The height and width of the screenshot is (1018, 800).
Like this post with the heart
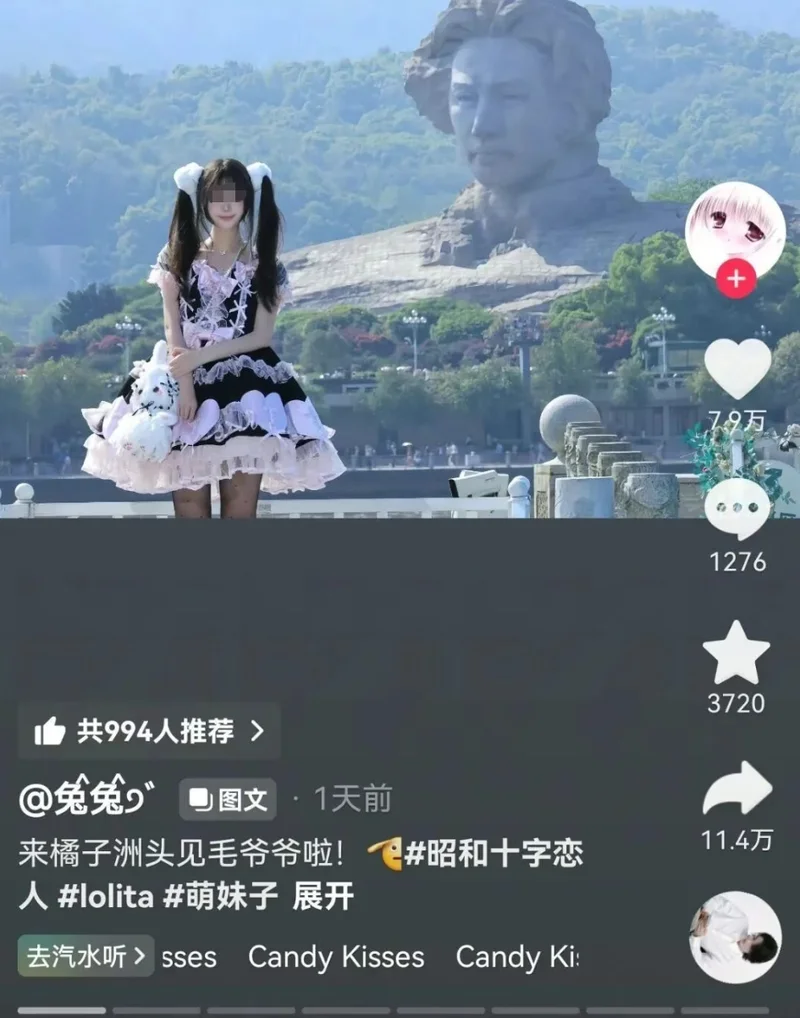click(x=737, y=368)
